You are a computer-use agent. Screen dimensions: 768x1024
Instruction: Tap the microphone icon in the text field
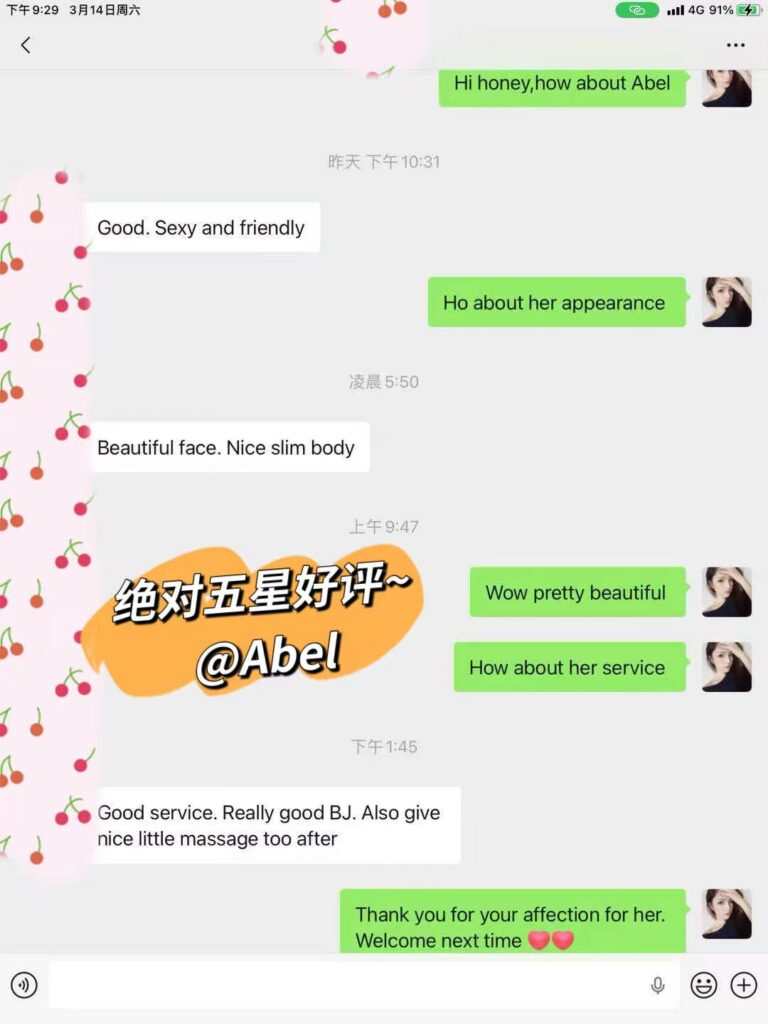(x=658, y=986)
